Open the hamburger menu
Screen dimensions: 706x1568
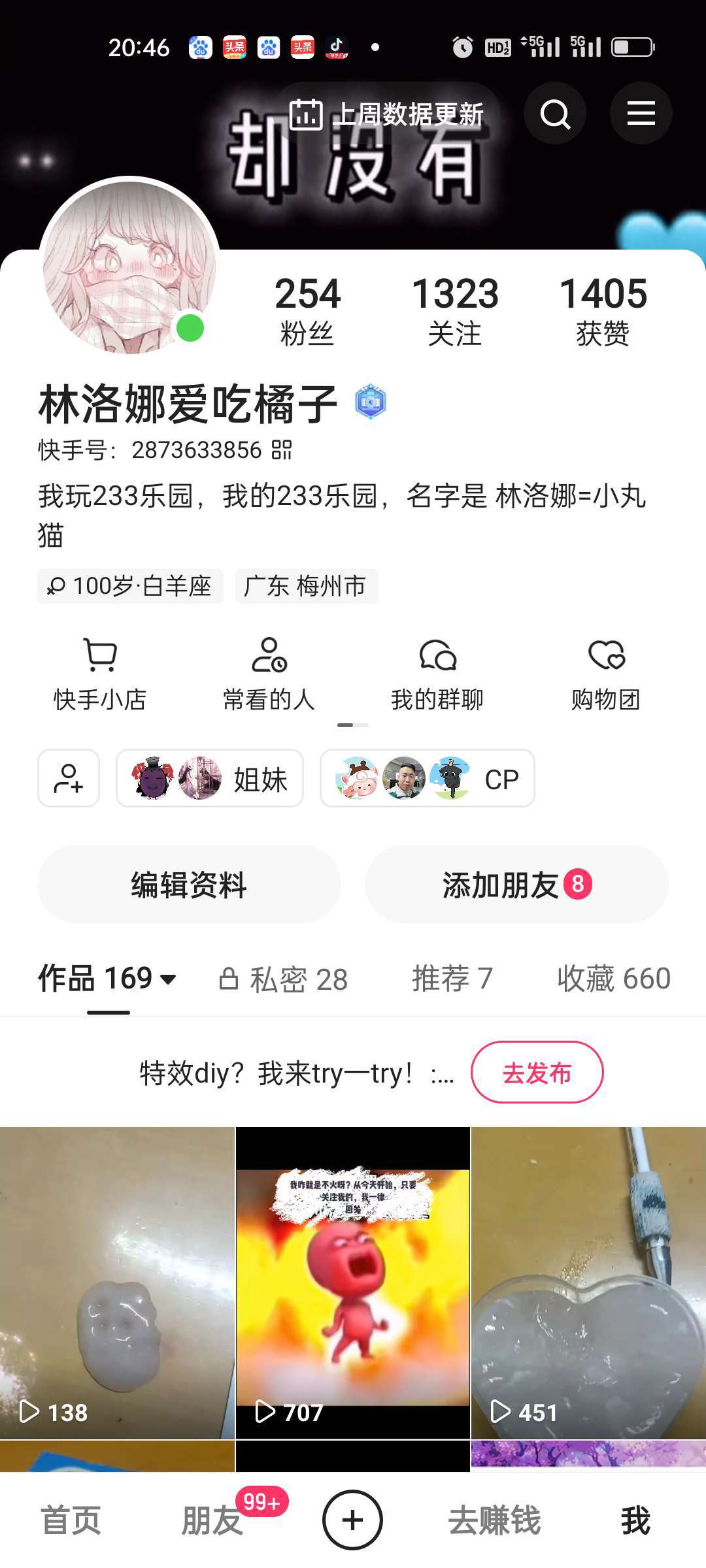(641, 114)
